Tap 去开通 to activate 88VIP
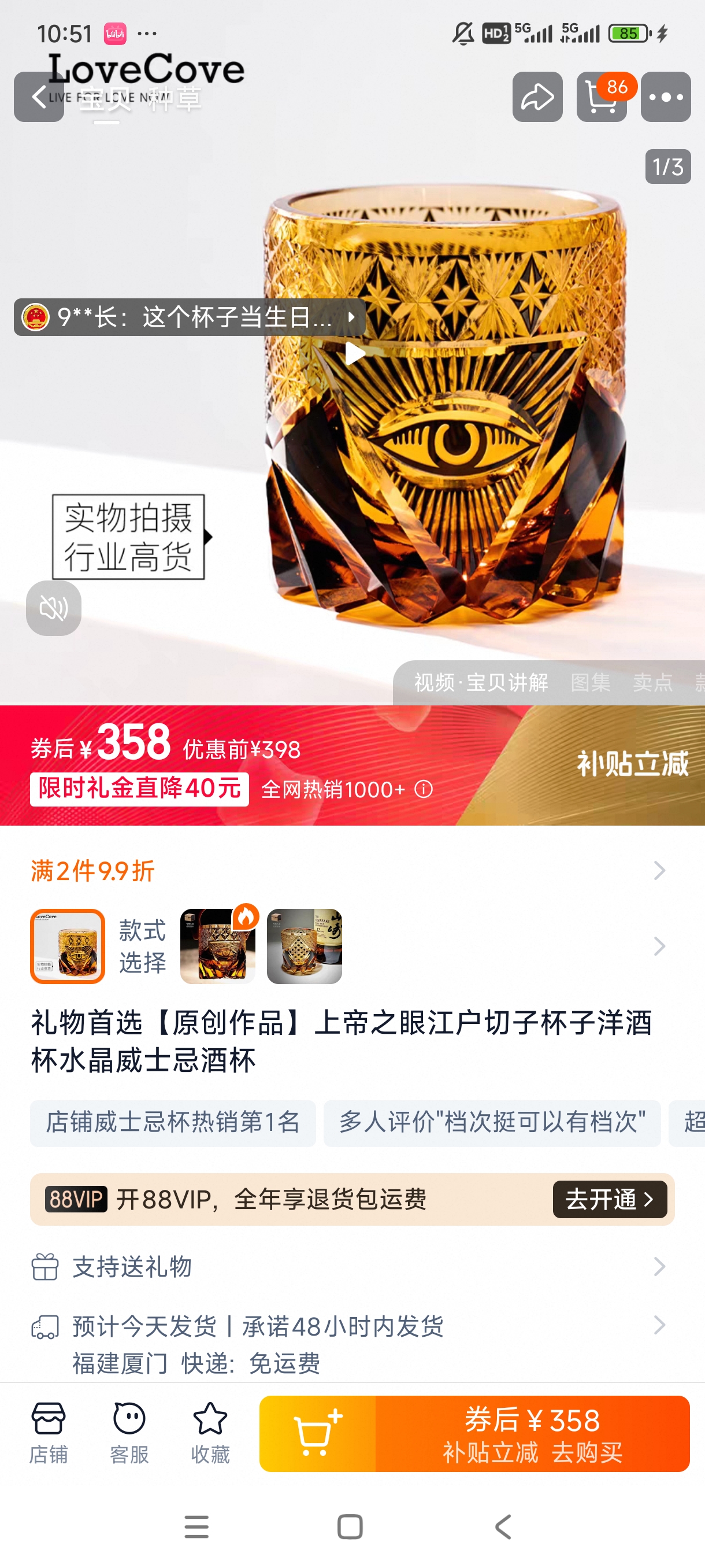Screen dimensions: 705x1568 610,1199
